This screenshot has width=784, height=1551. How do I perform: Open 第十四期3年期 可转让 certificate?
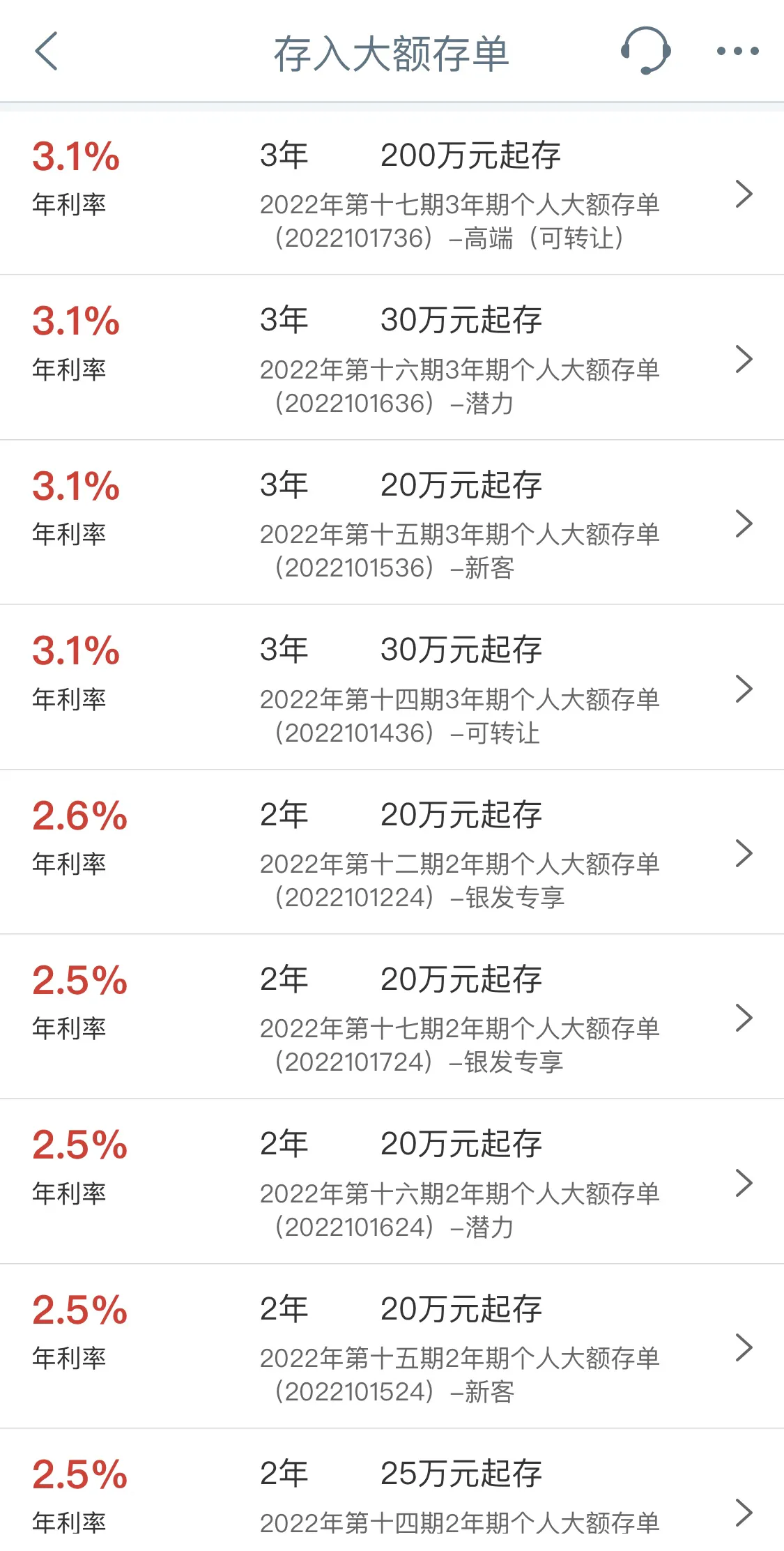coord(392,689)
